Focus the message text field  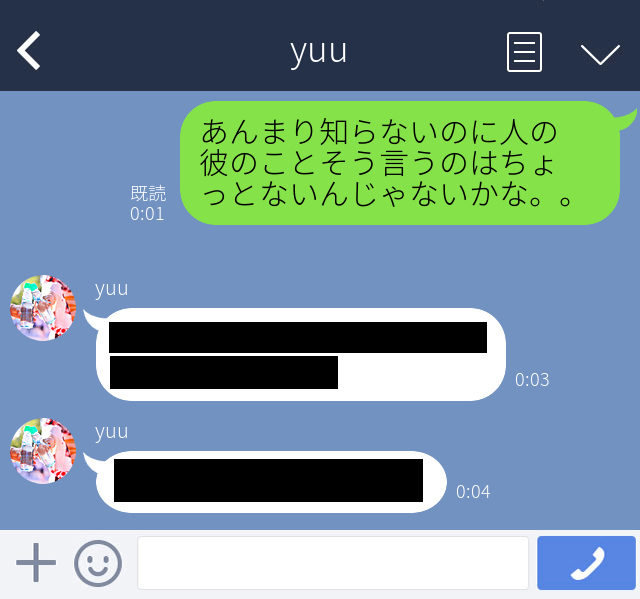[x=332, y=564]
